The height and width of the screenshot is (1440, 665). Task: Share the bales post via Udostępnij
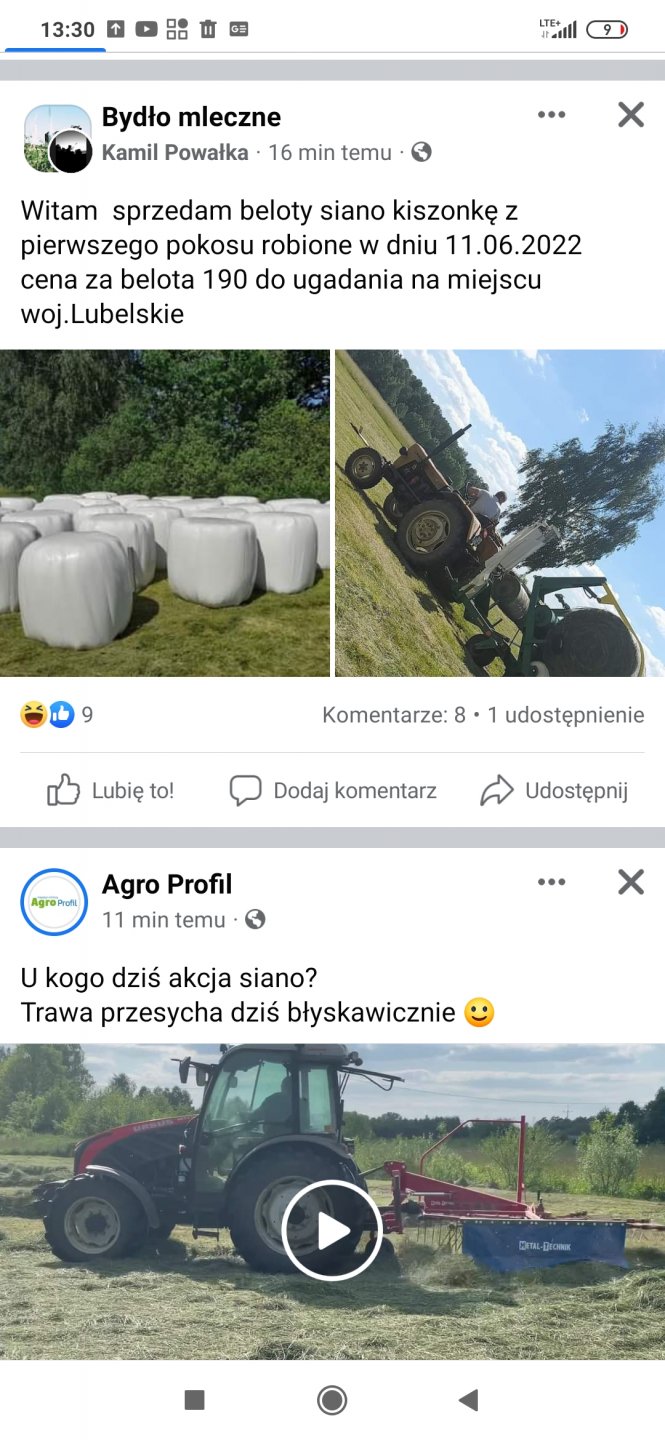[554, 791]
